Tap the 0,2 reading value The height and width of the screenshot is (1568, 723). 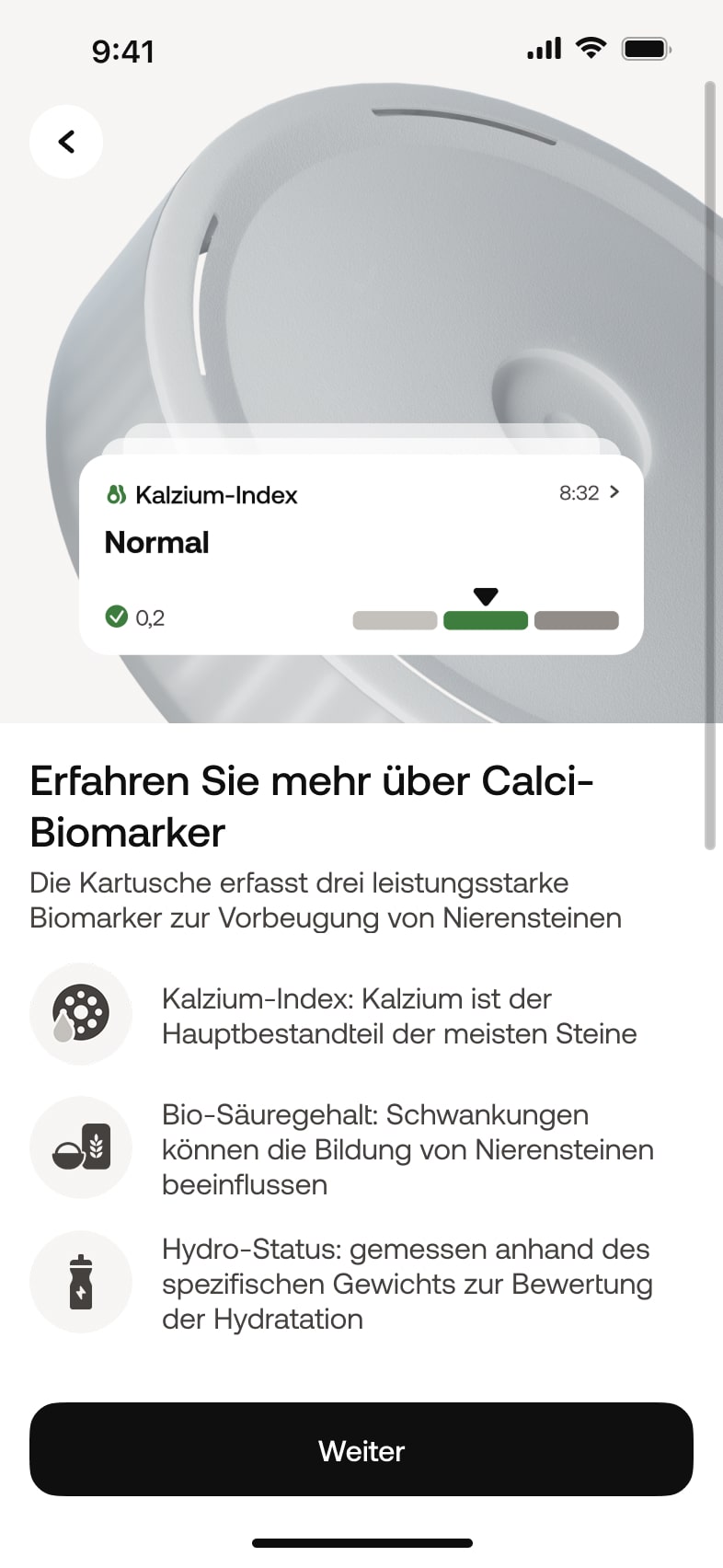150,617
